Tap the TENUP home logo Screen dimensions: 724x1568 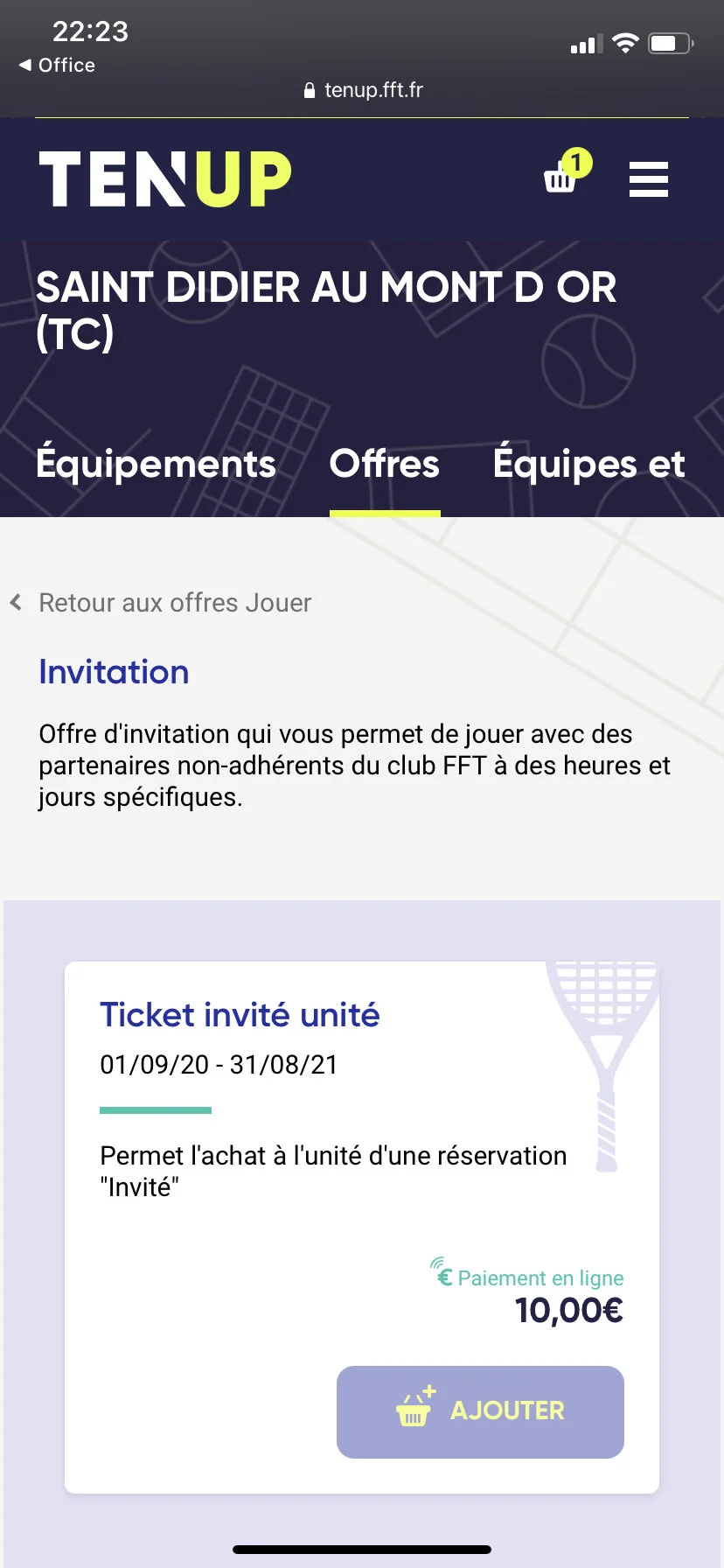click(x=164, y=179)
